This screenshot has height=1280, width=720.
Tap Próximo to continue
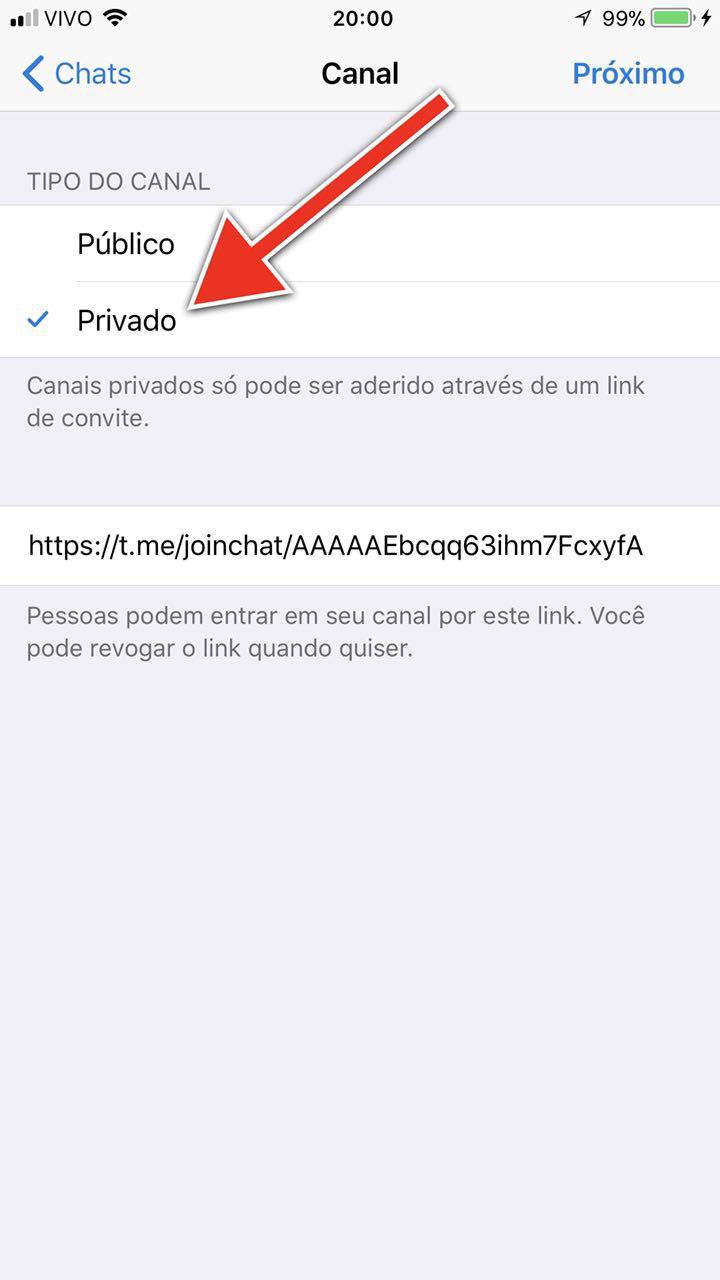coord(628,74)
